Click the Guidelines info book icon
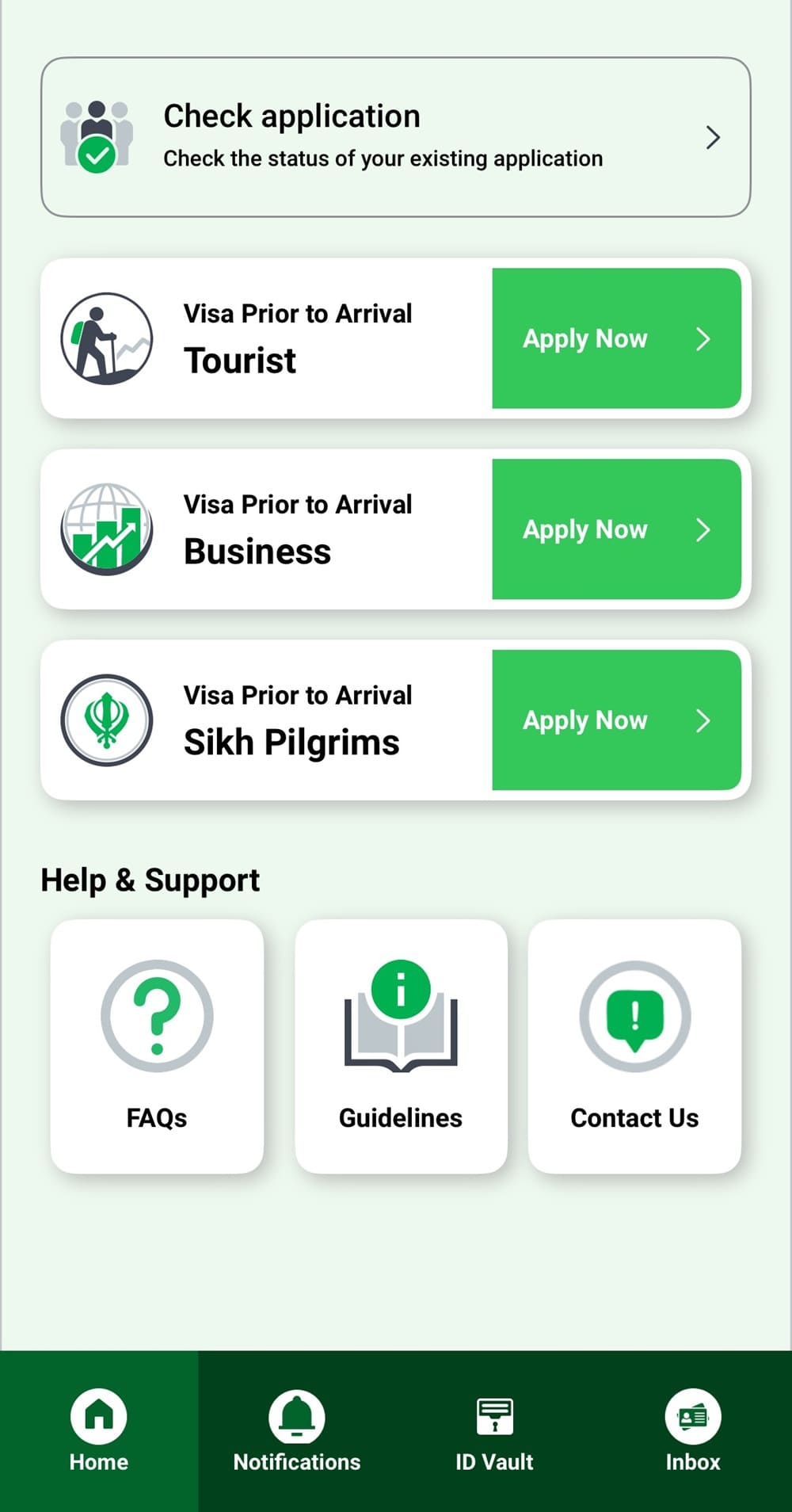 click(401, 1018)
